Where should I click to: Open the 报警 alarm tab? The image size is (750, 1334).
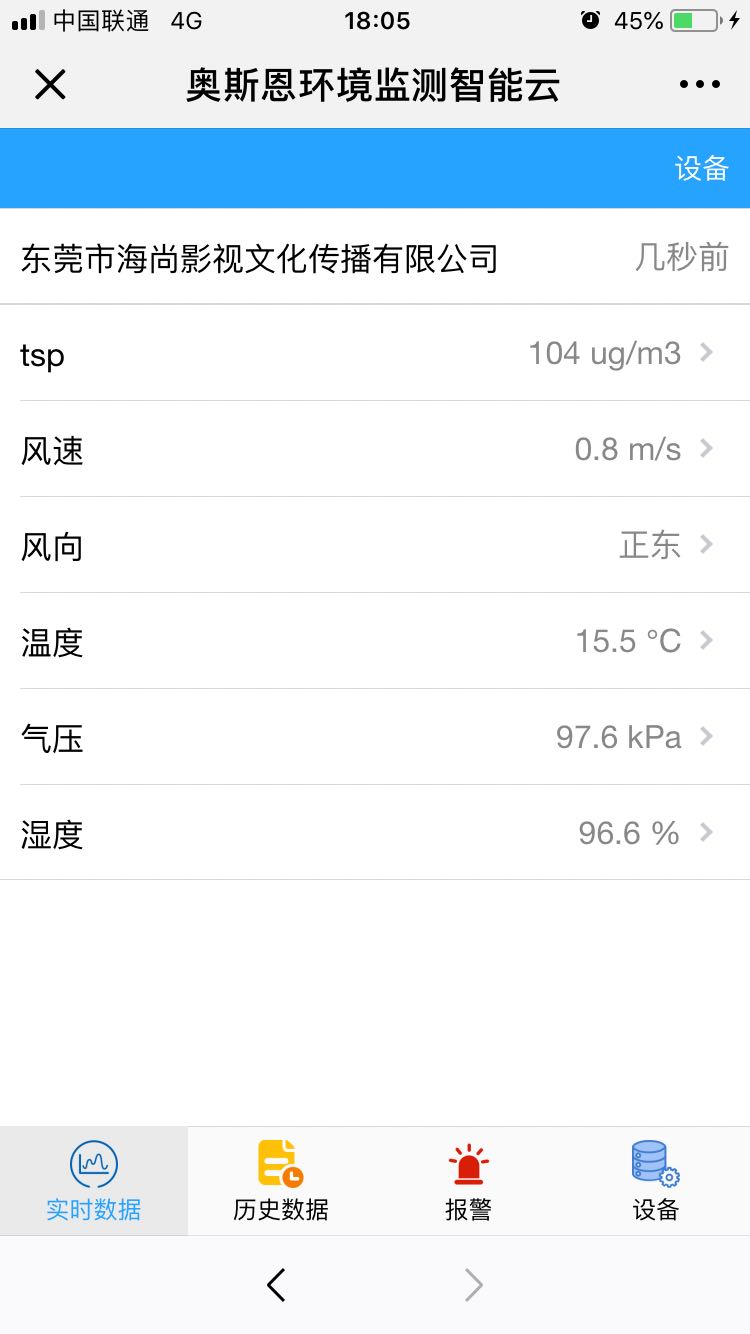[468, 1181]
